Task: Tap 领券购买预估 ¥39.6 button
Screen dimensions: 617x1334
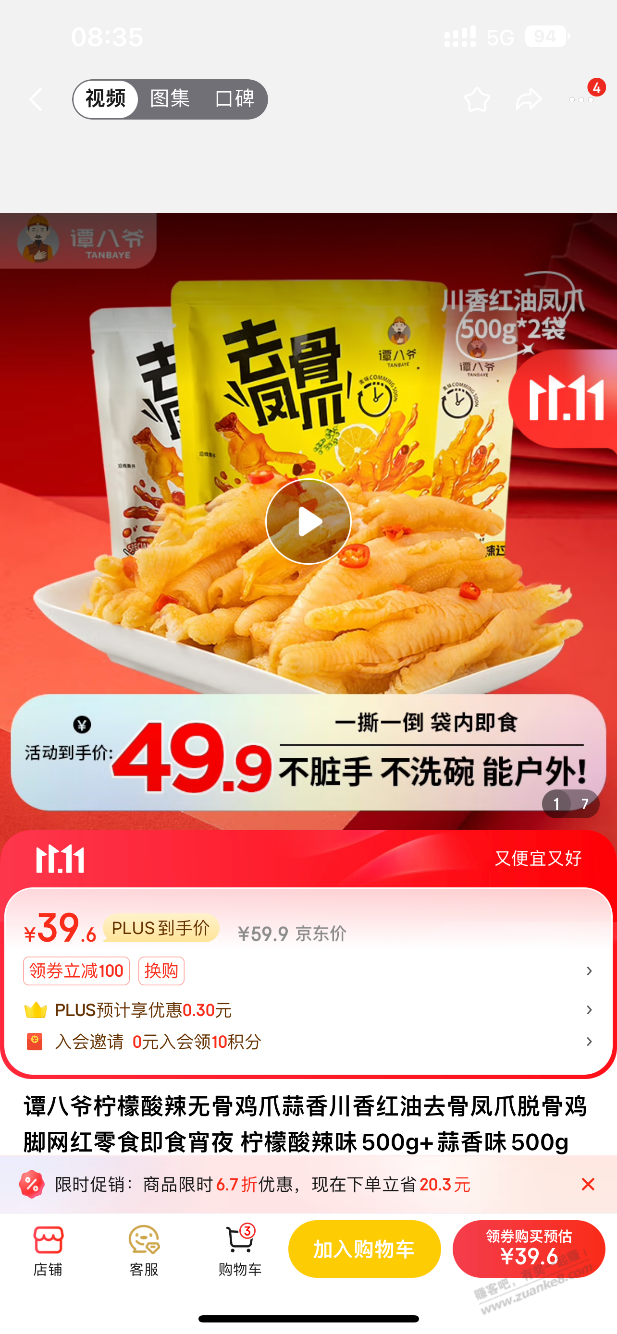Action: point(529,1249)
